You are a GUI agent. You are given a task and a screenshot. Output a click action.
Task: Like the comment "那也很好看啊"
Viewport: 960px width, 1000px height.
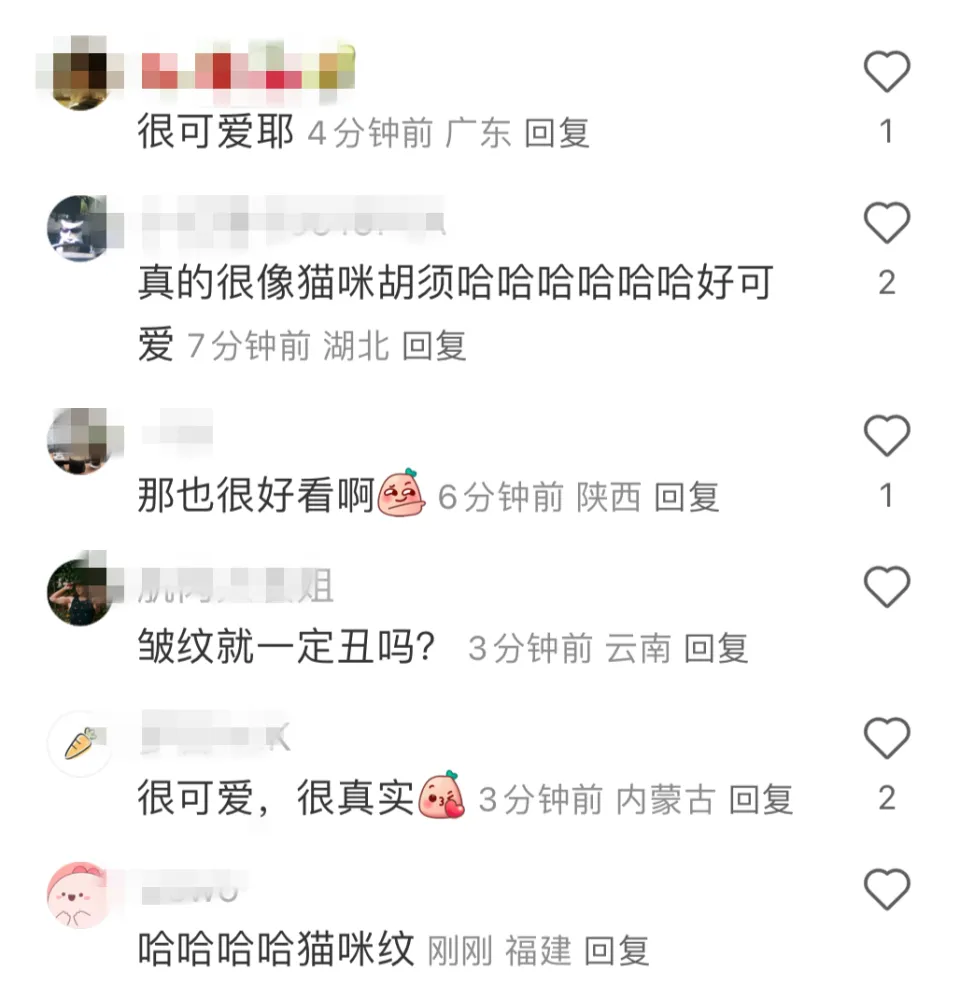[886, 437]
